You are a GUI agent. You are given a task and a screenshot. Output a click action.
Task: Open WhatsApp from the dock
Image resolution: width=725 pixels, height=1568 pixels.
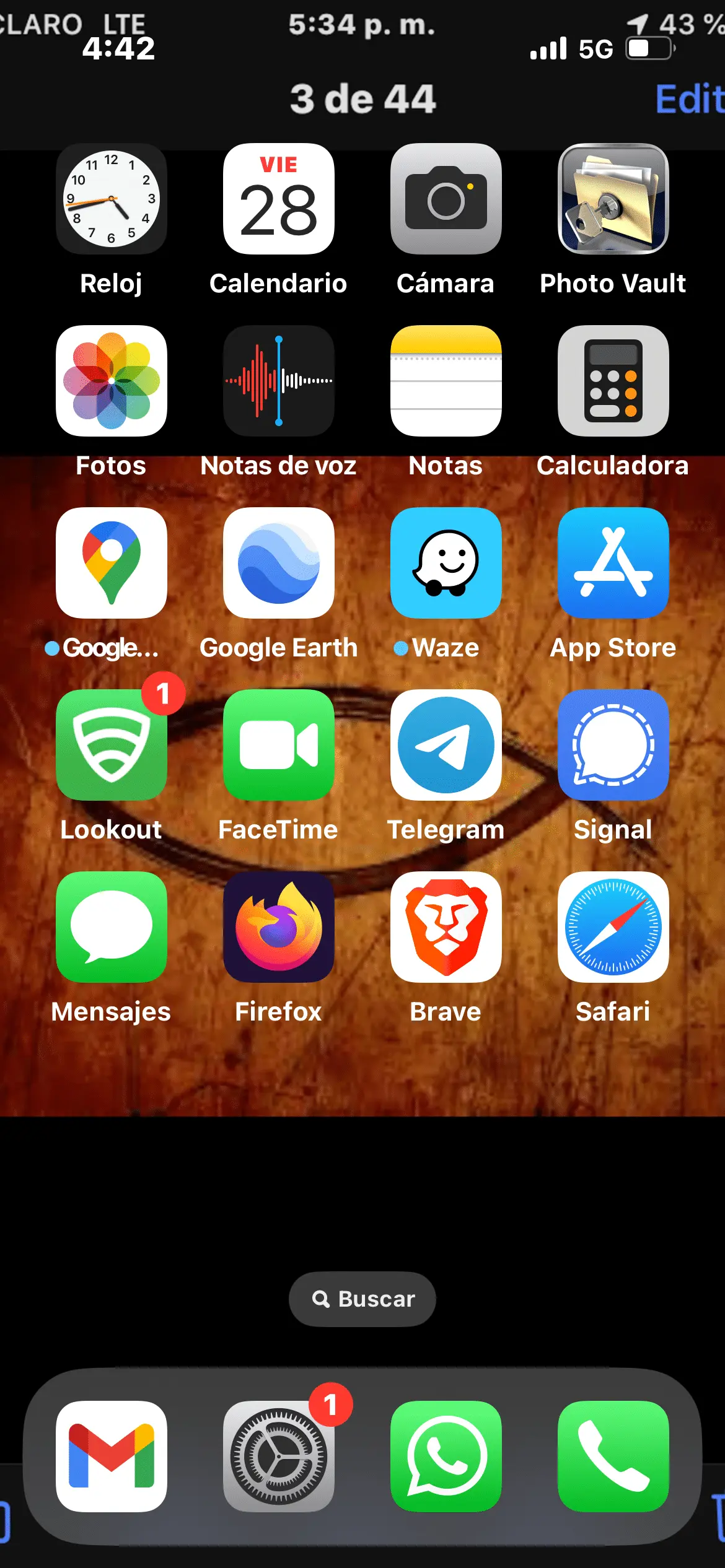446,1456
